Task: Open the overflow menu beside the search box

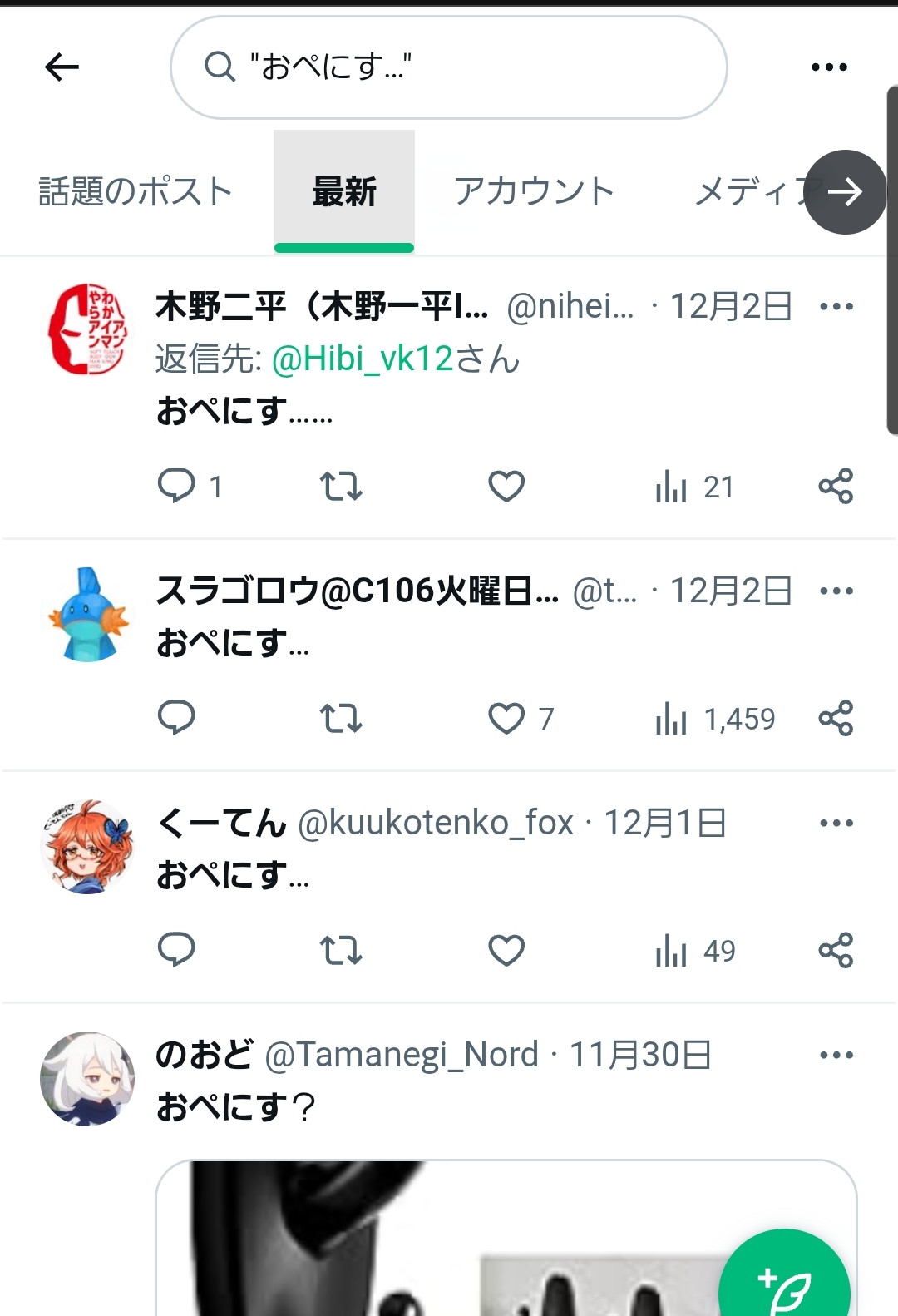Action: click(x=829, y=67)
